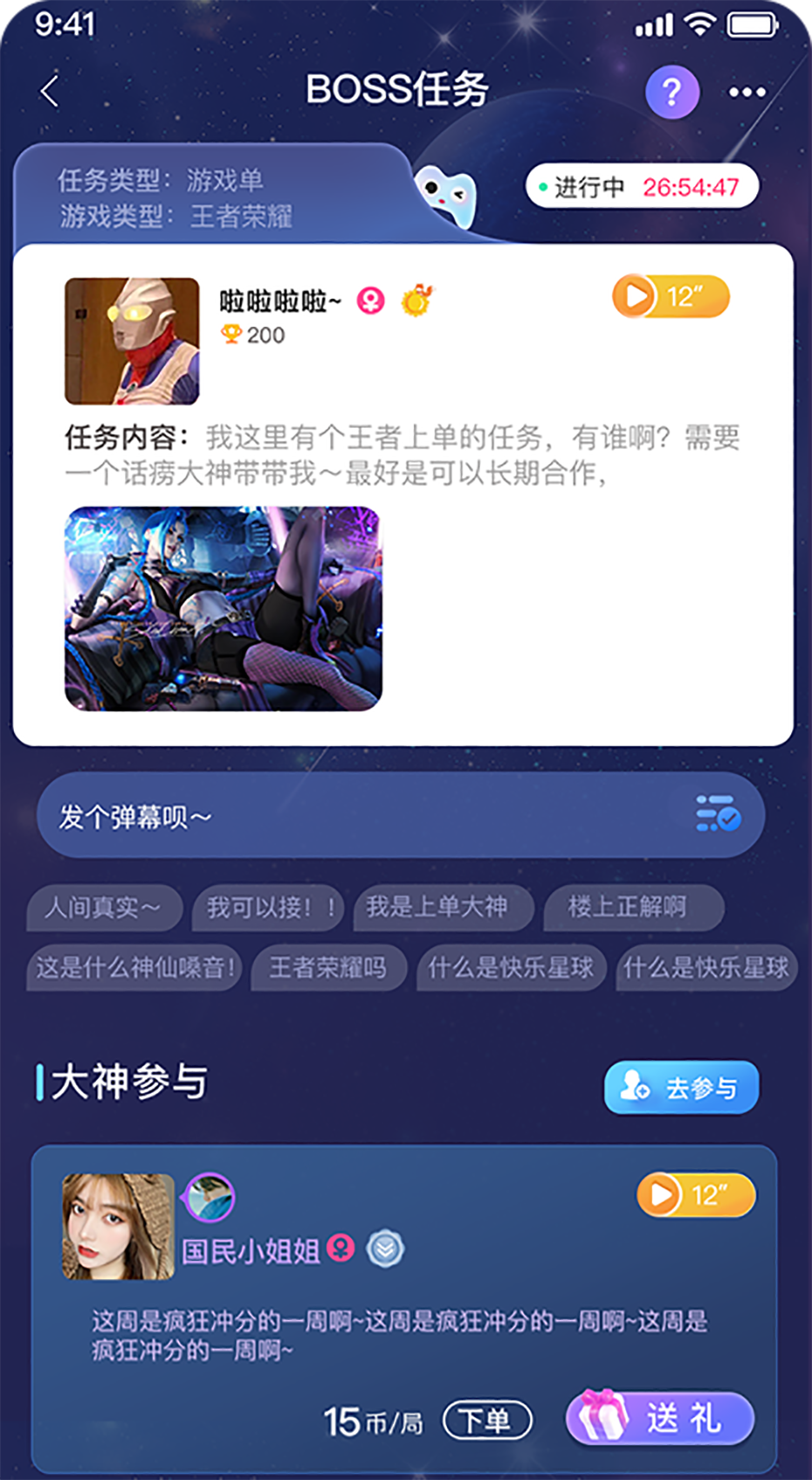The image size is (812, 1480).
Task: Tap the 王者荣耀吗 chip
Action: [328, 967]
